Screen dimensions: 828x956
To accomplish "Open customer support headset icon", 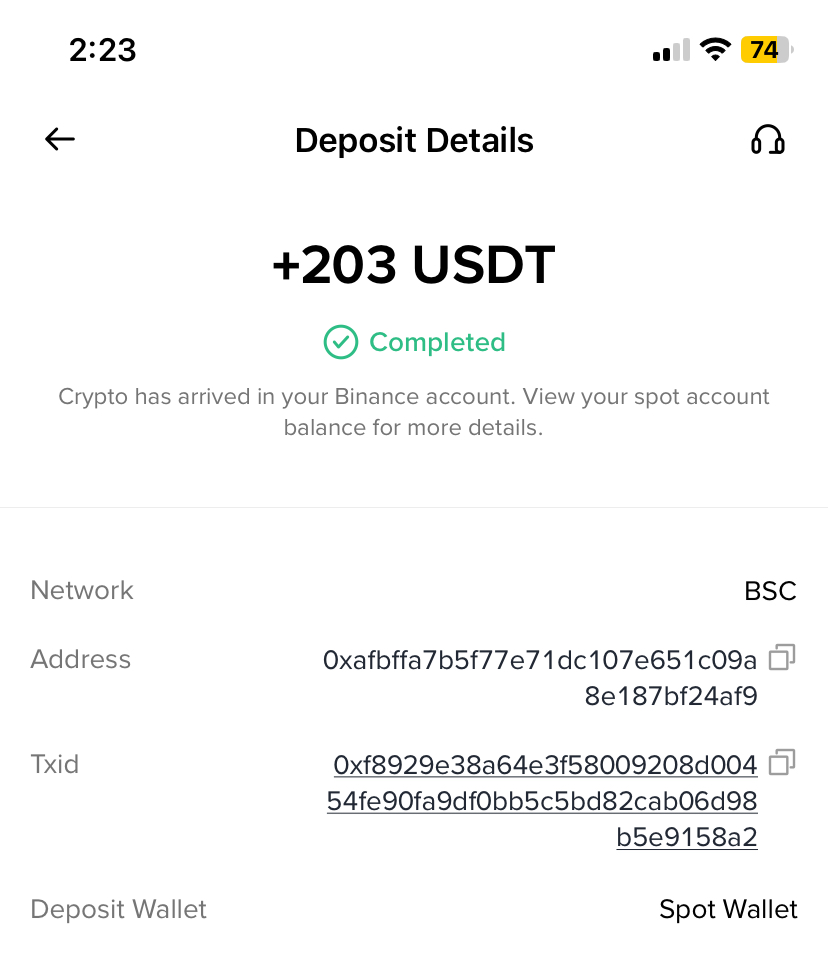I will [767, 140].
